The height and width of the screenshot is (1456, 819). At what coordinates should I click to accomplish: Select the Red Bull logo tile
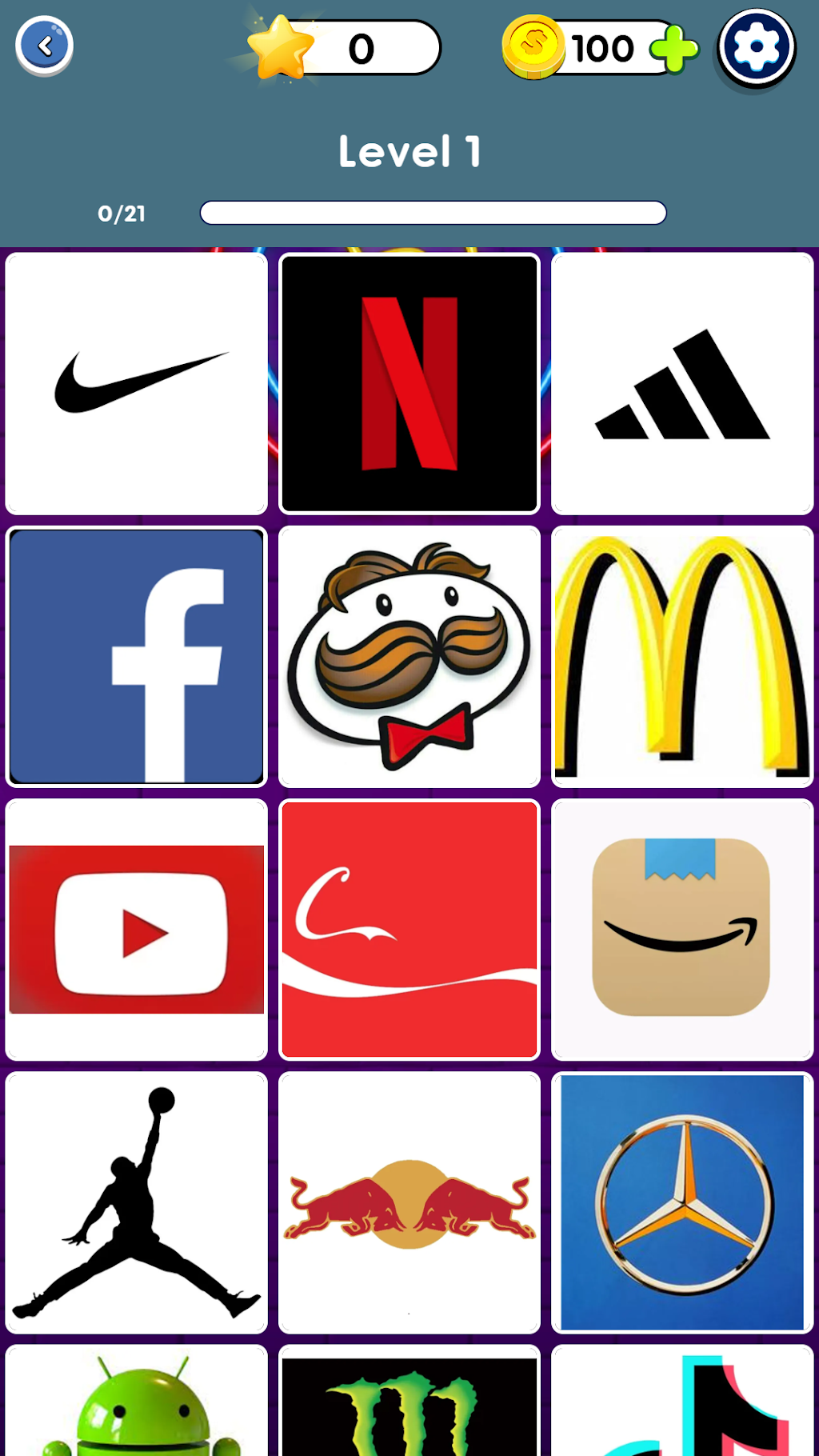tap(409, 1202)
